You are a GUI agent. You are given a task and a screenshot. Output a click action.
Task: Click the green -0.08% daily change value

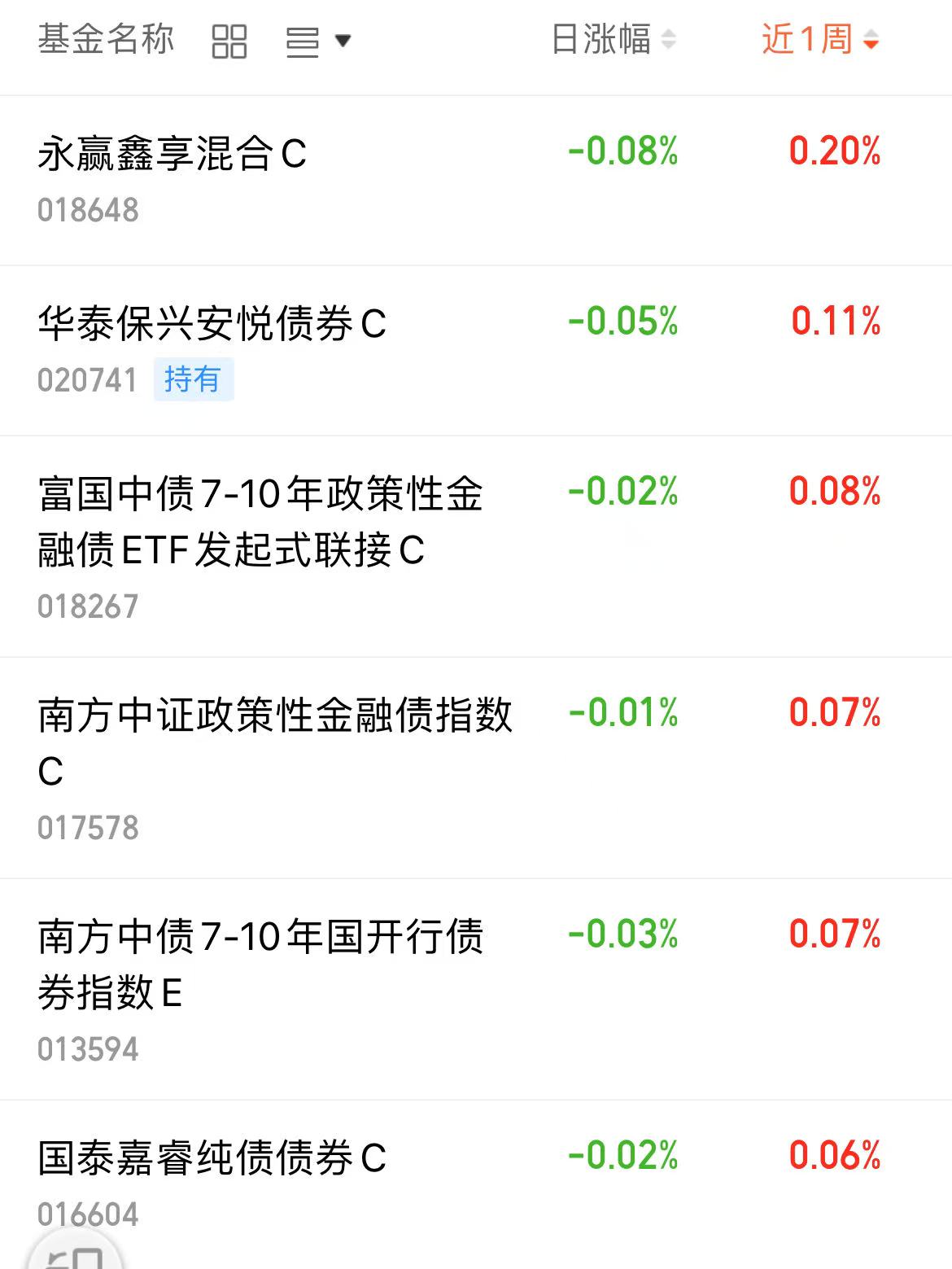(622, 151)
